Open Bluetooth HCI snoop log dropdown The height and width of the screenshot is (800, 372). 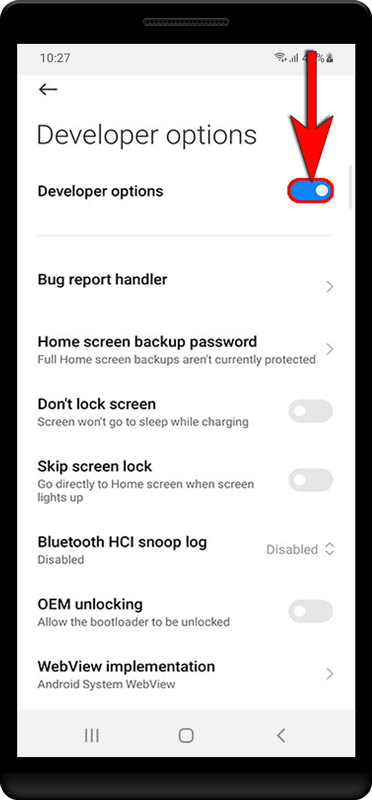(301, 549)
